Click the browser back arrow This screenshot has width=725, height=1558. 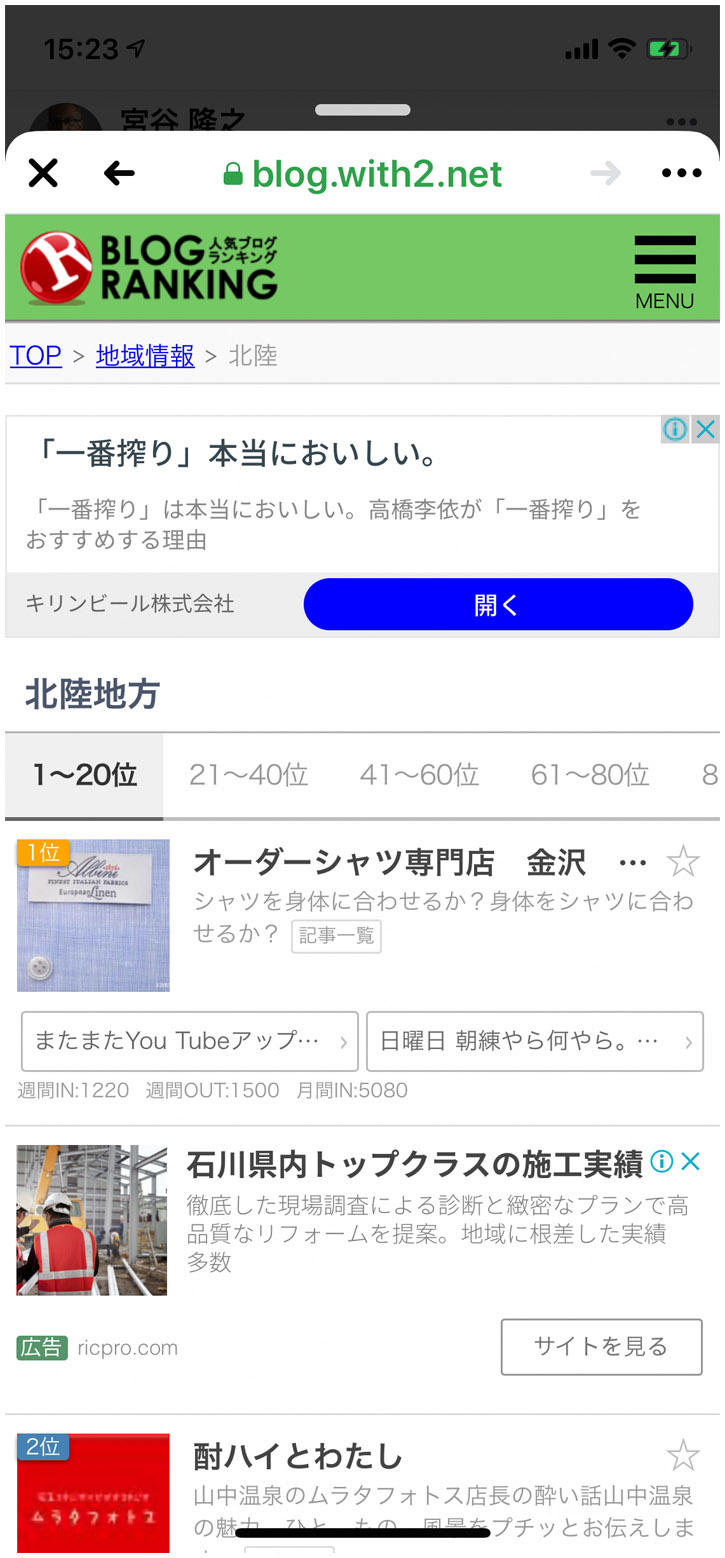pos(118,172)
